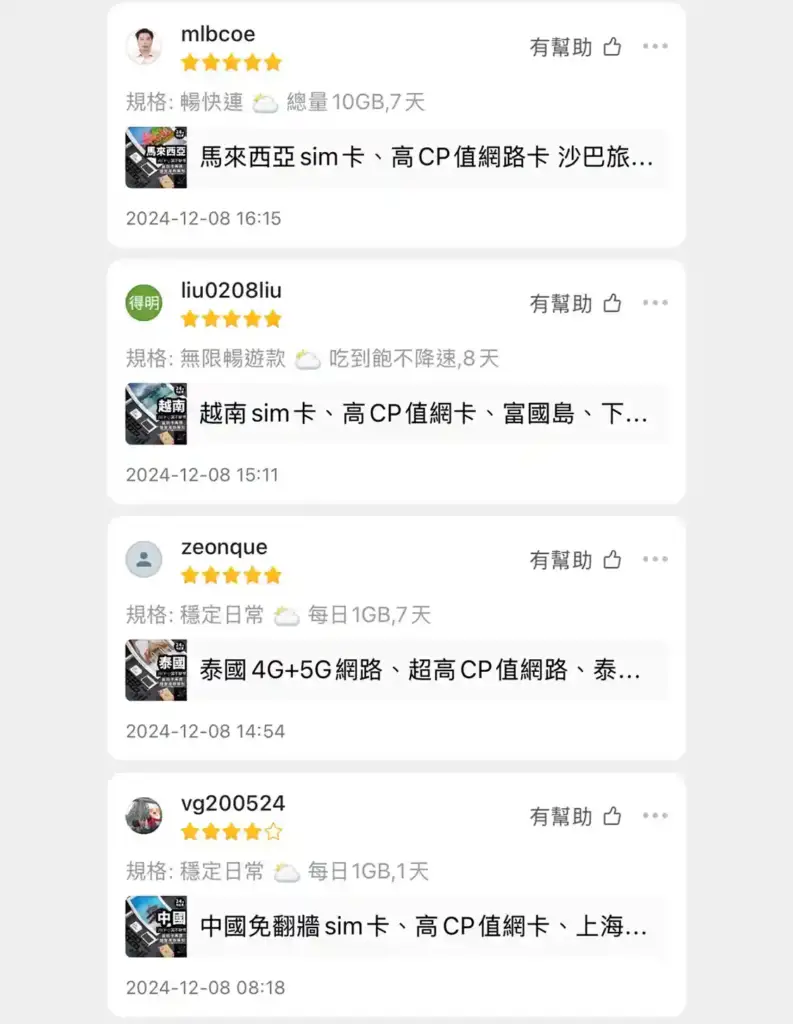Screen dimensions: 793x1024
Task: Click the thumbs-up icon beside liu0208liu's 有幫助 label
Action: (611, 302)
